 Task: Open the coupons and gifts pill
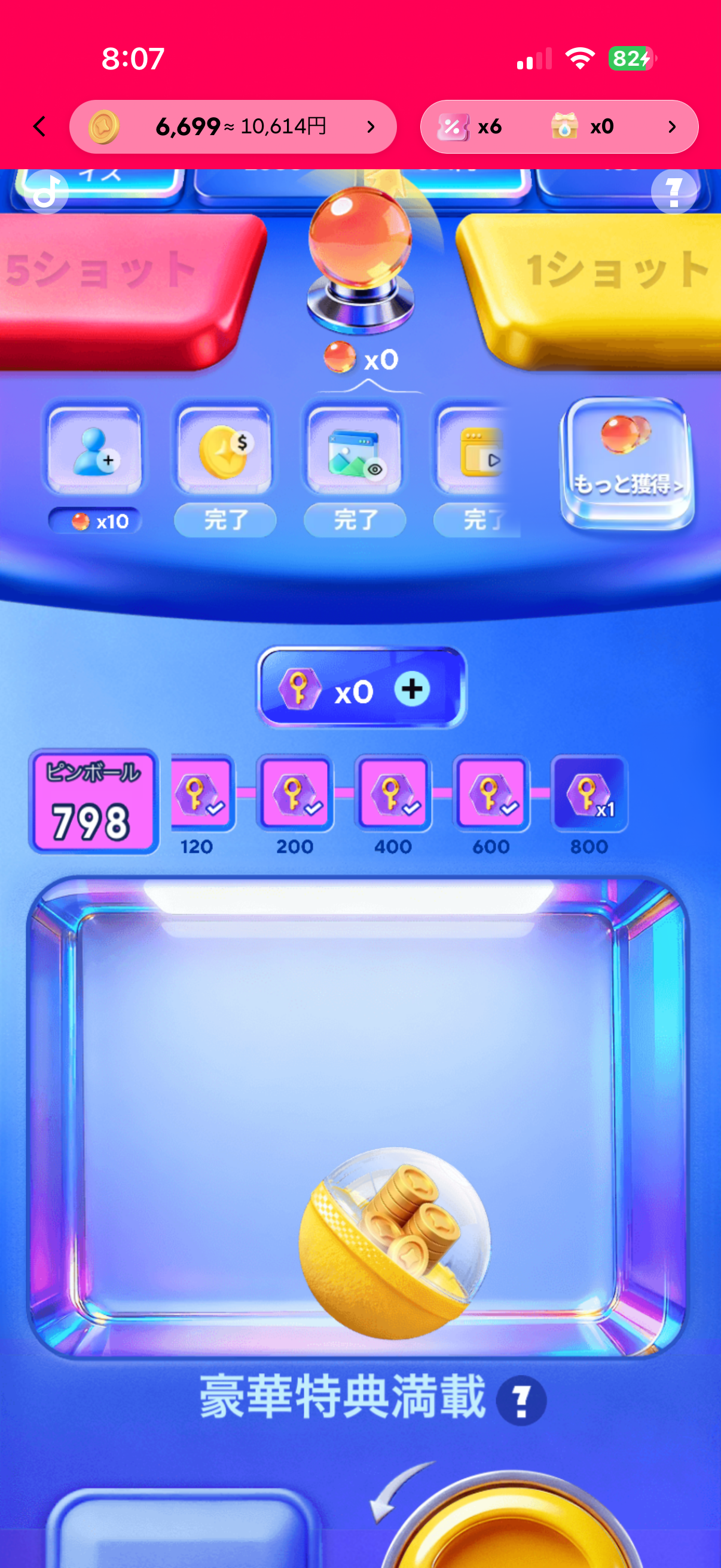[558, 127]
